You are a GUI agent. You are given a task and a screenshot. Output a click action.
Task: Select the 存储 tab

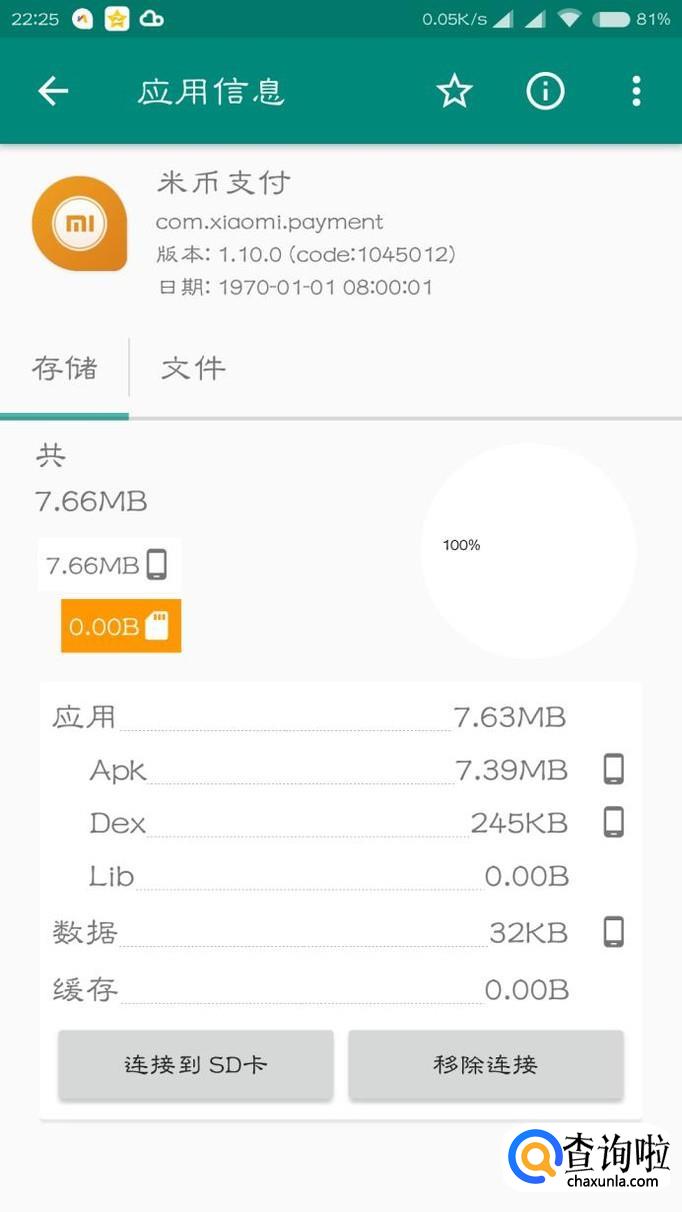65,368
